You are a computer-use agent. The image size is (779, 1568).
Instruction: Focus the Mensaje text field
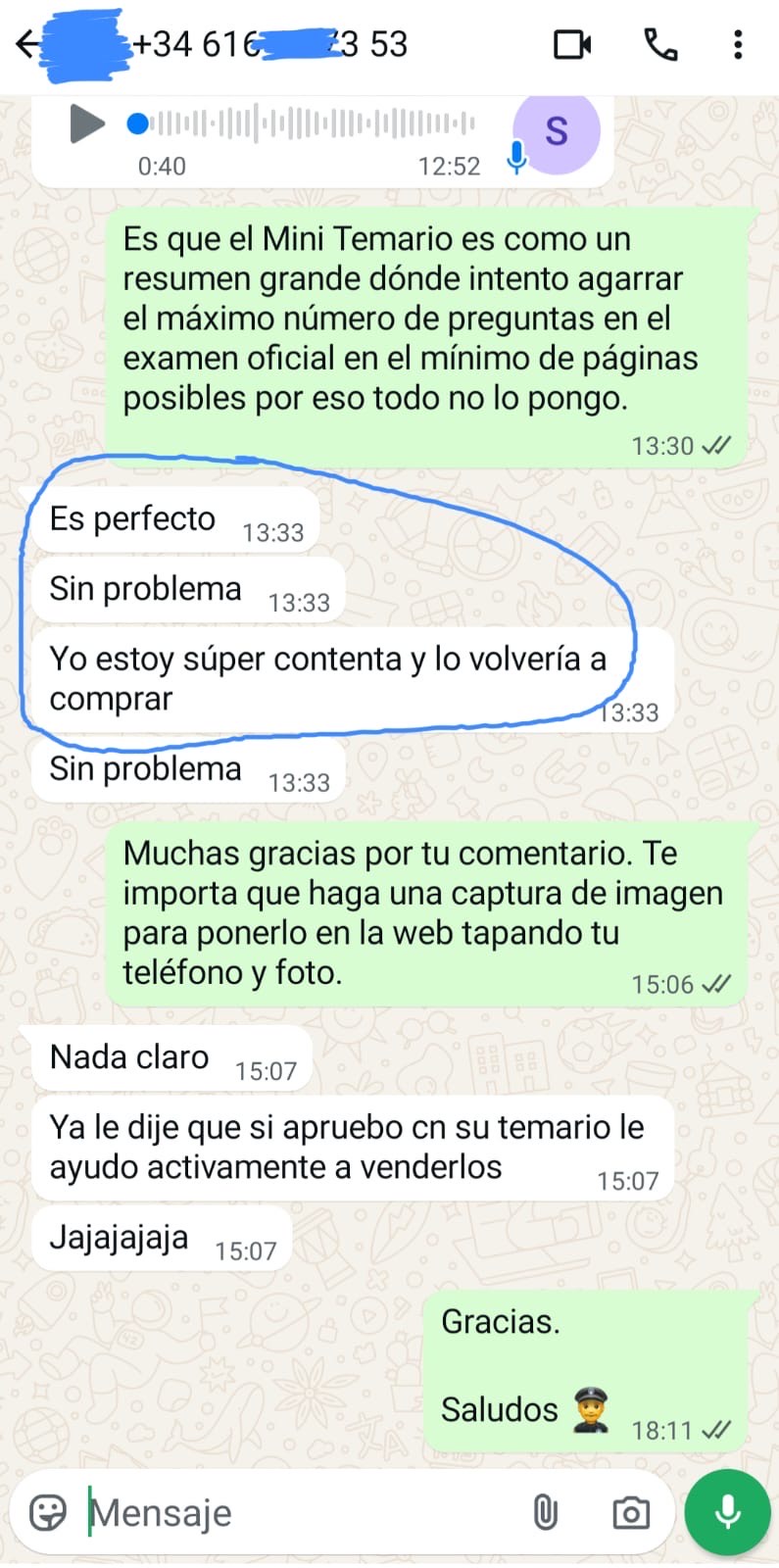click(x=294, y=1513)
